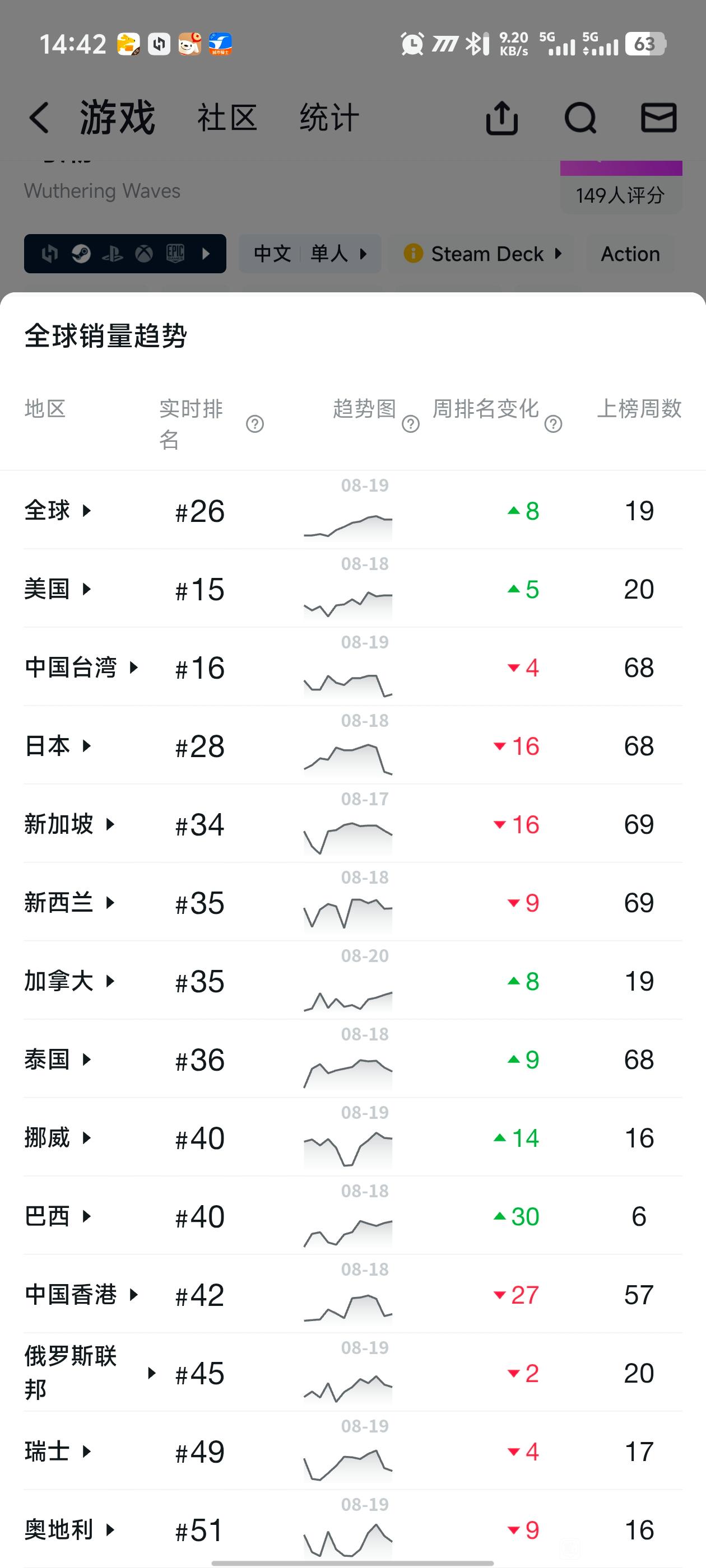Show help for 周排名变化 column

pos(553,424)
